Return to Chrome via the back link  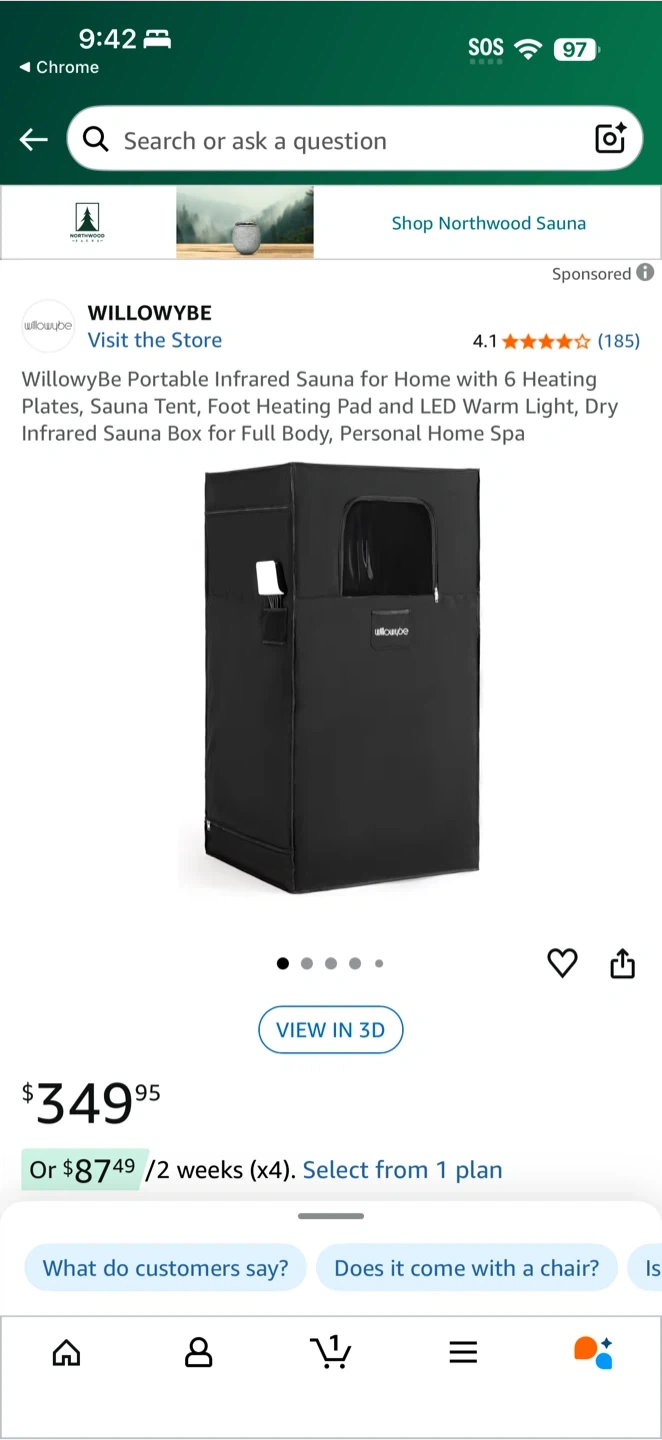59,67
